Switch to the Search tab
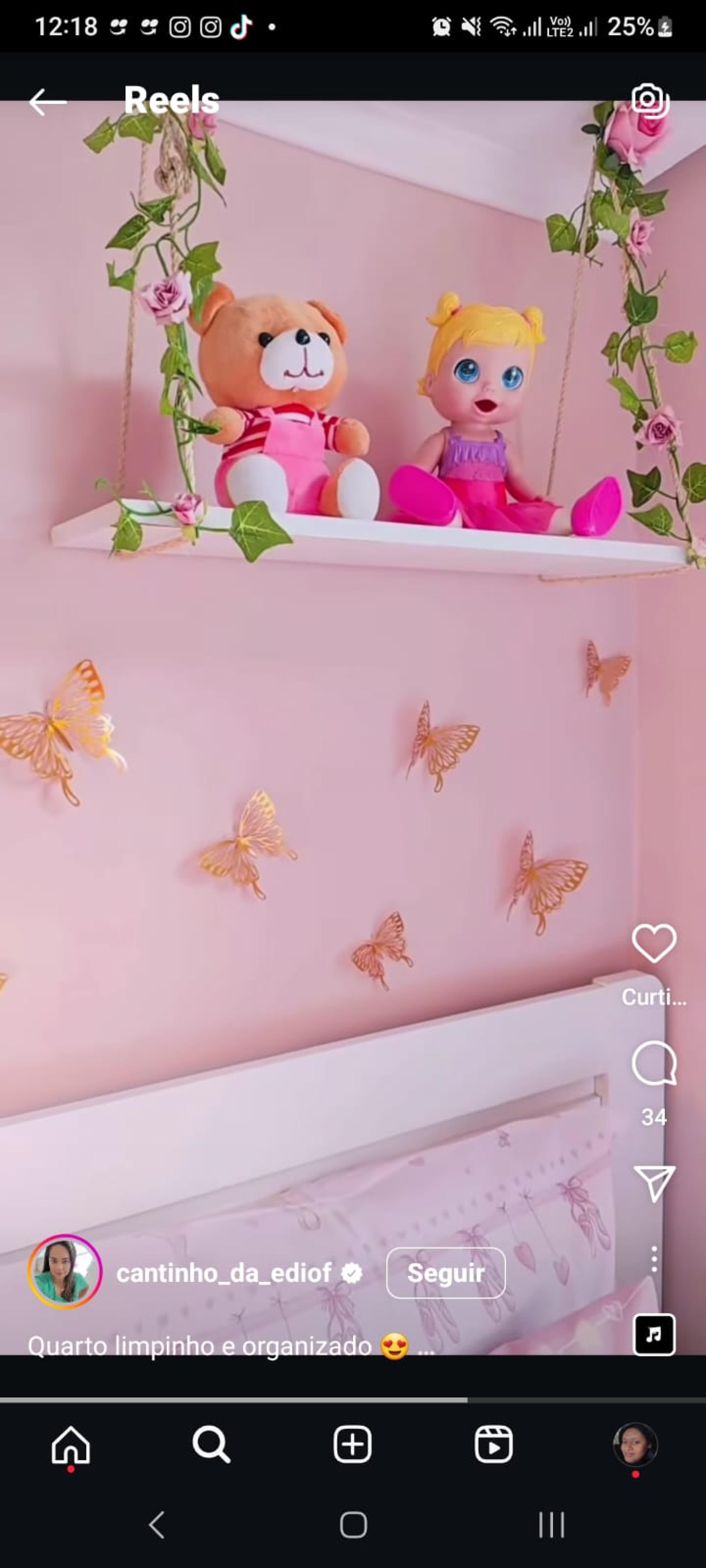This screenshot has width=706, height=1568. pyautogui.click(x=211, y=1445)
